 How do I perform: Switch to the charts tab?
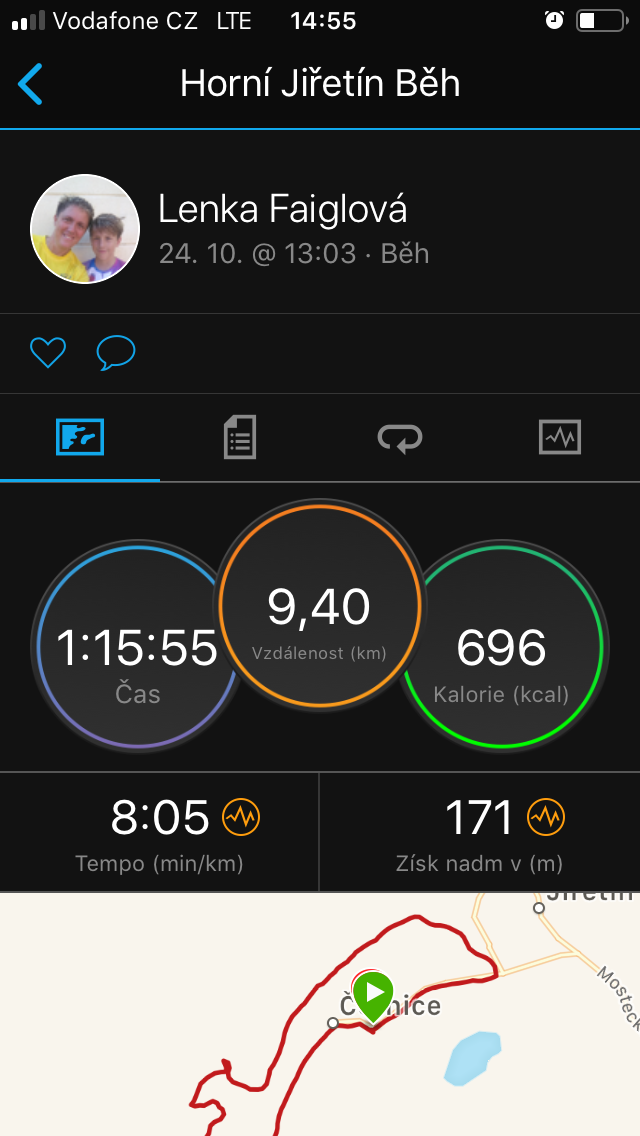tap(560, 437)
